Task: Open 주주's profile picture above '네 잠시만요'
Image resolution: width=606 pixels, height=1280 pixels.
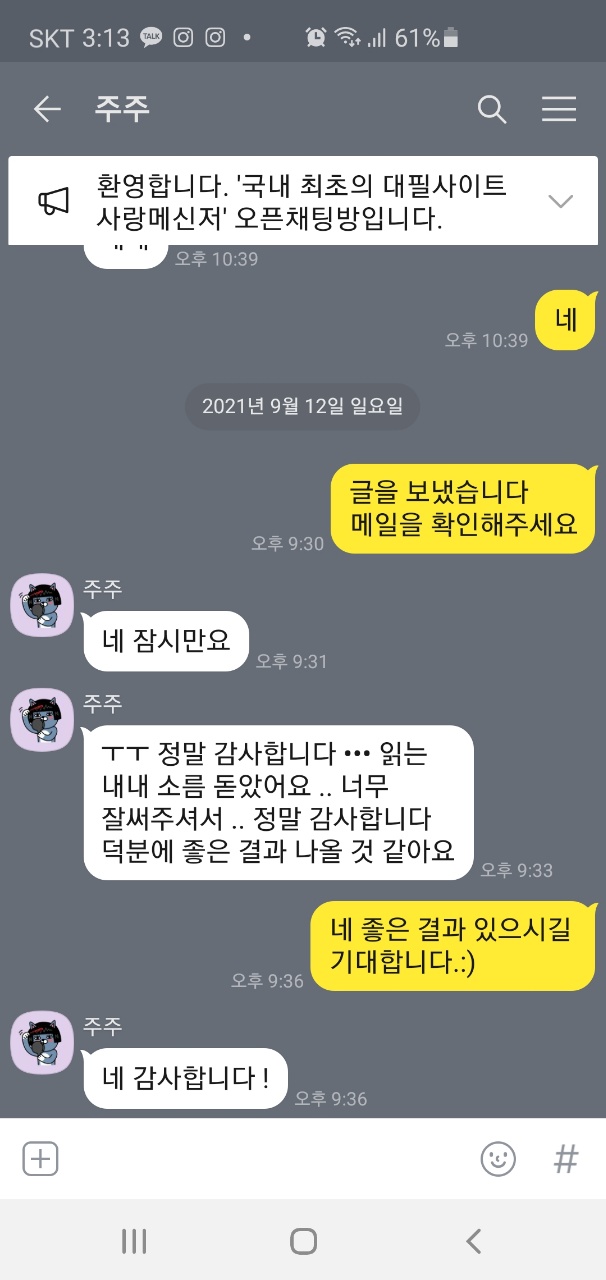Action: pos(41,606)
